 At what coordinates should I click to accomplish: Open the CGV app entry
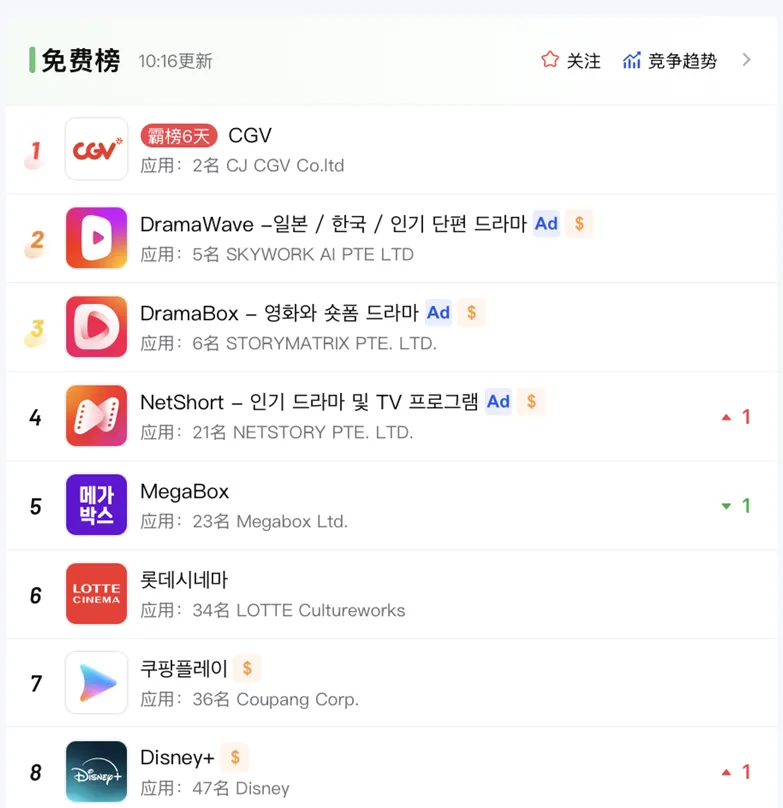click(391, 149)
